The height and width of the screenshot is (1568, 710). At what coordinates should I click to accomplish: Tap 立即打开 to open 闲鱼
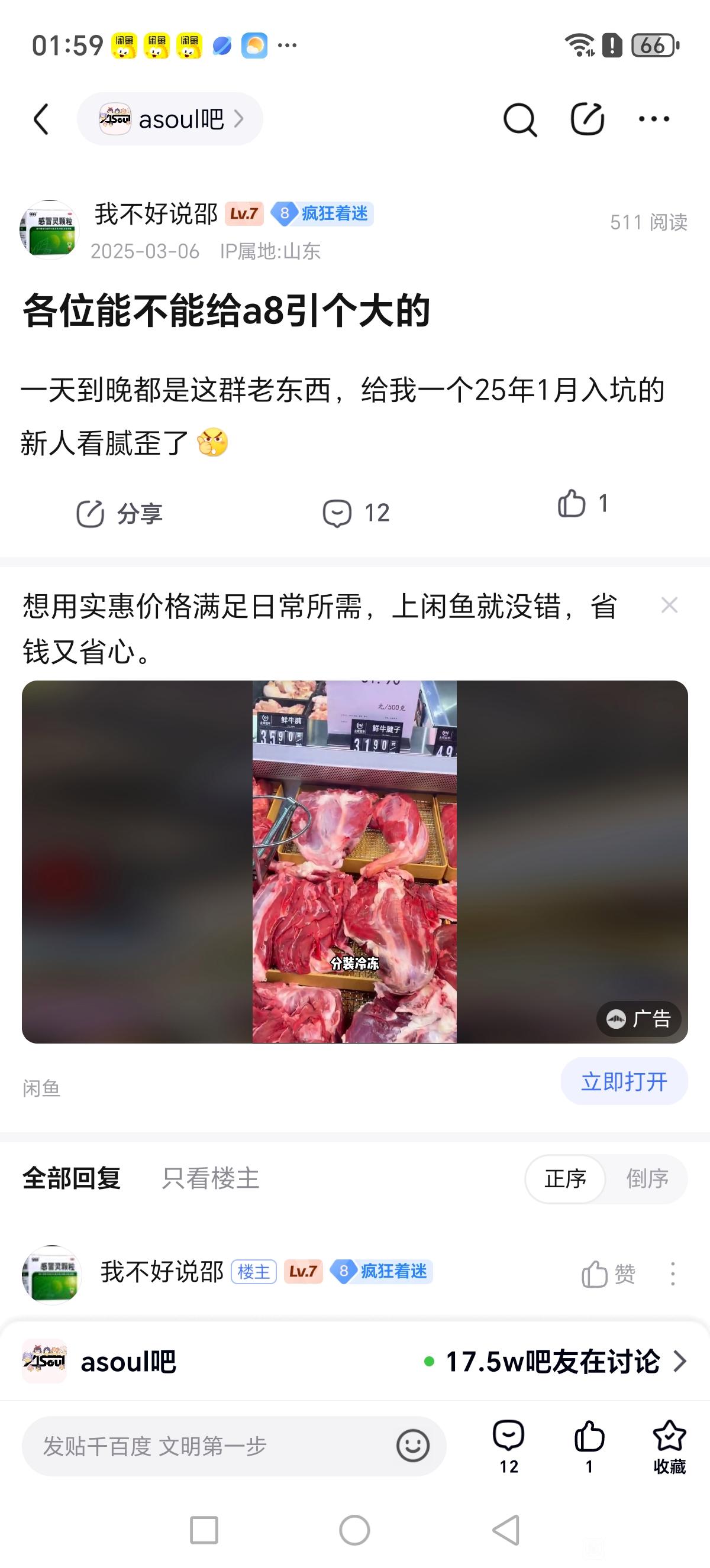click(624, 1081)
